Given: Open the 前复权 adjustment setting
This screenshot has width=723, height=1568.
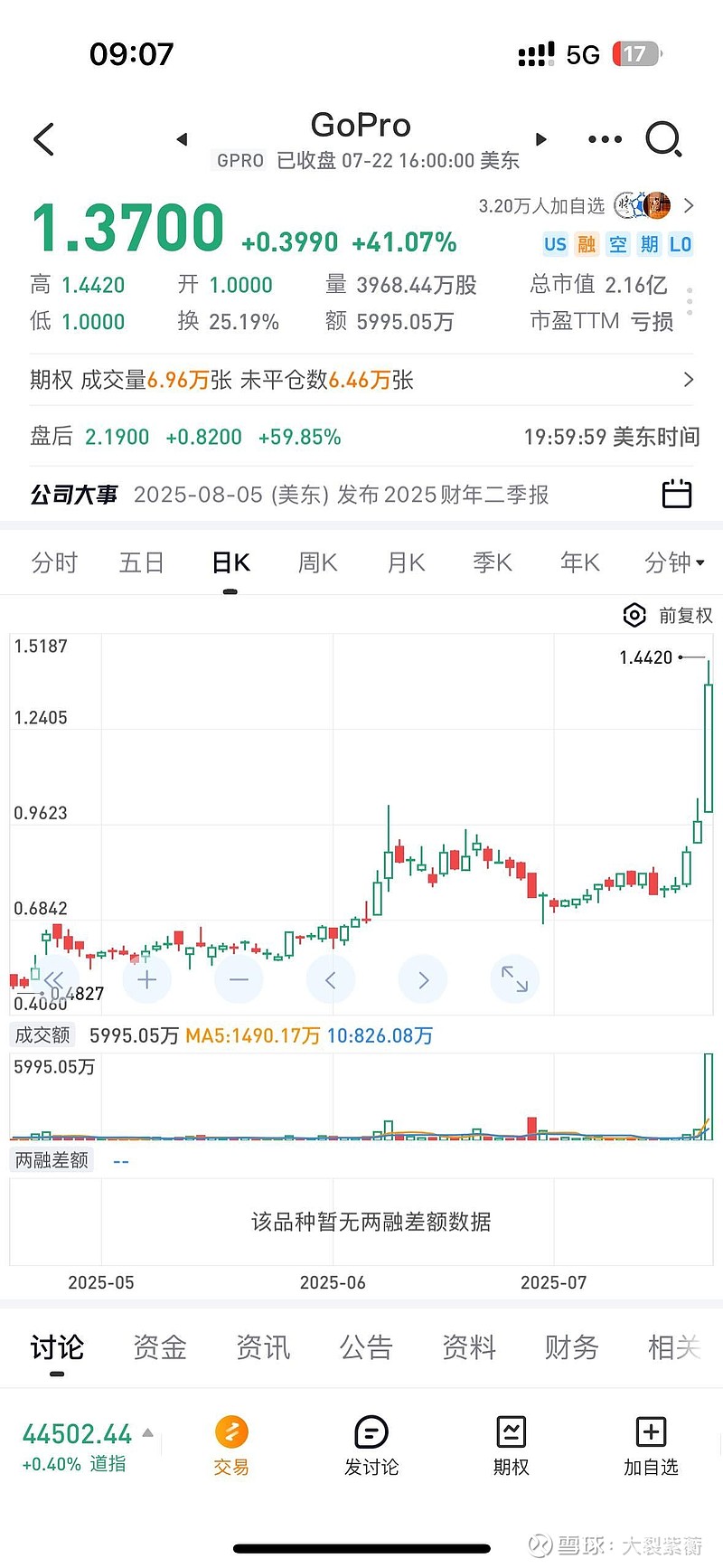Looking at the screenshot, I should click(x=668, y=615).
